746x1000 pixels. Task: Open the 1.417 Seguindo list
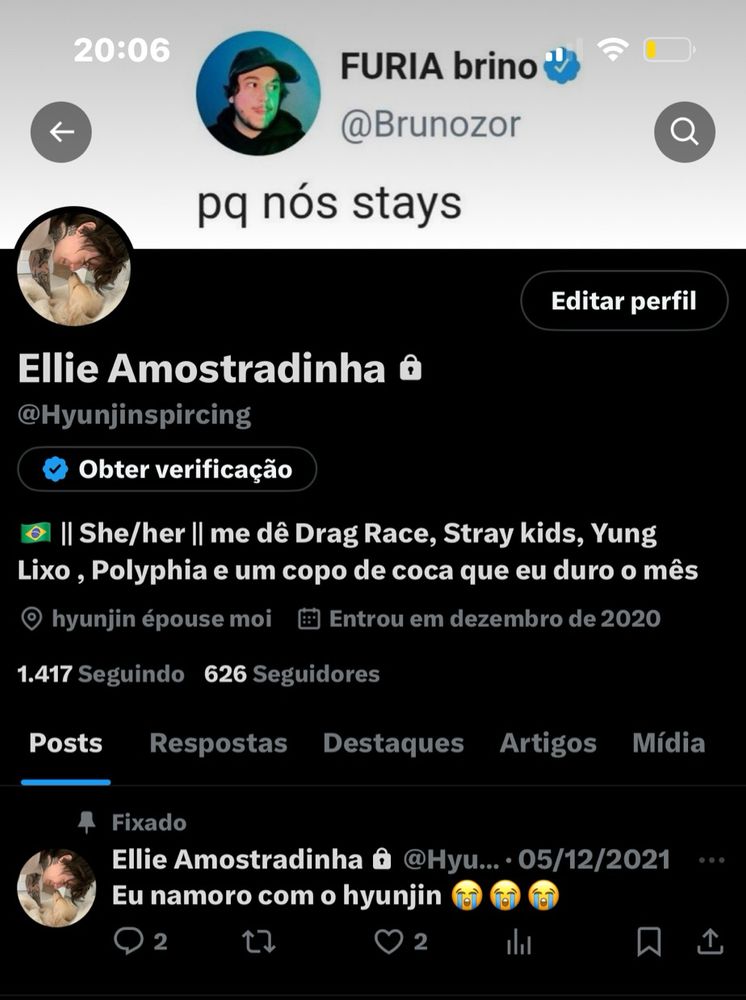pyautogui.click(x=100, y=675)
